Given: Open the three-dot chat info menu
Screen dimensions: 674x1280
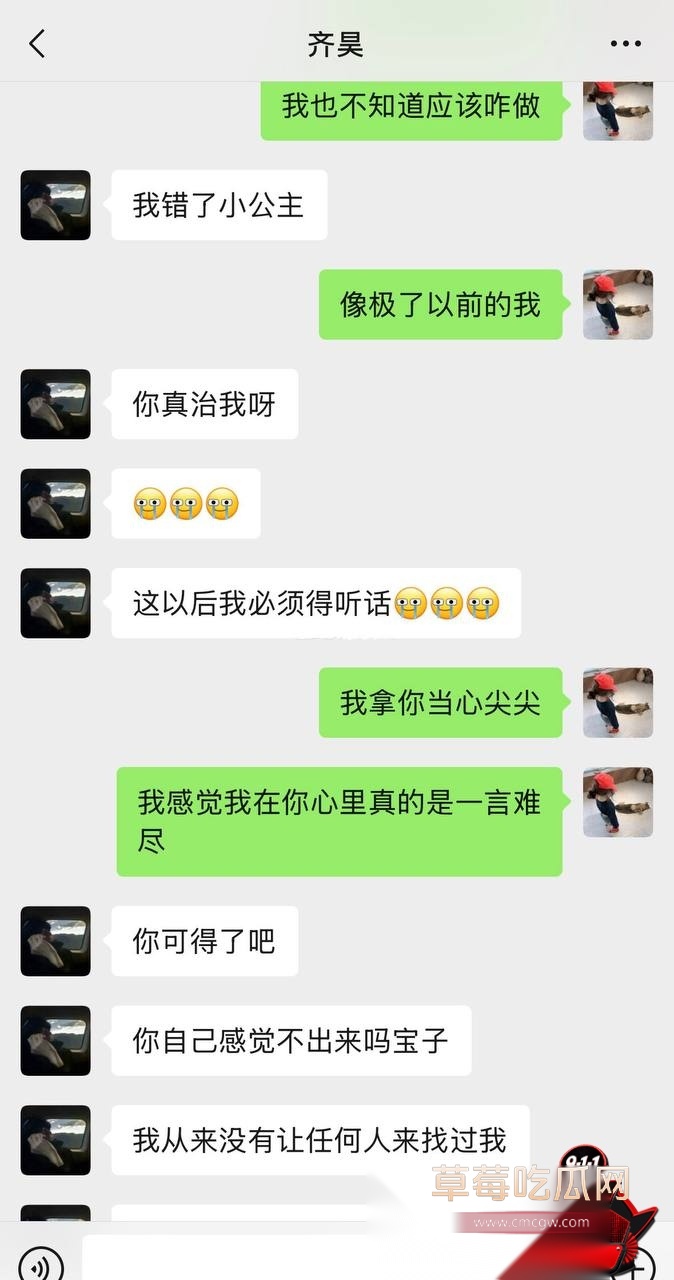Looking at the screenshot, I should (626, 44).
